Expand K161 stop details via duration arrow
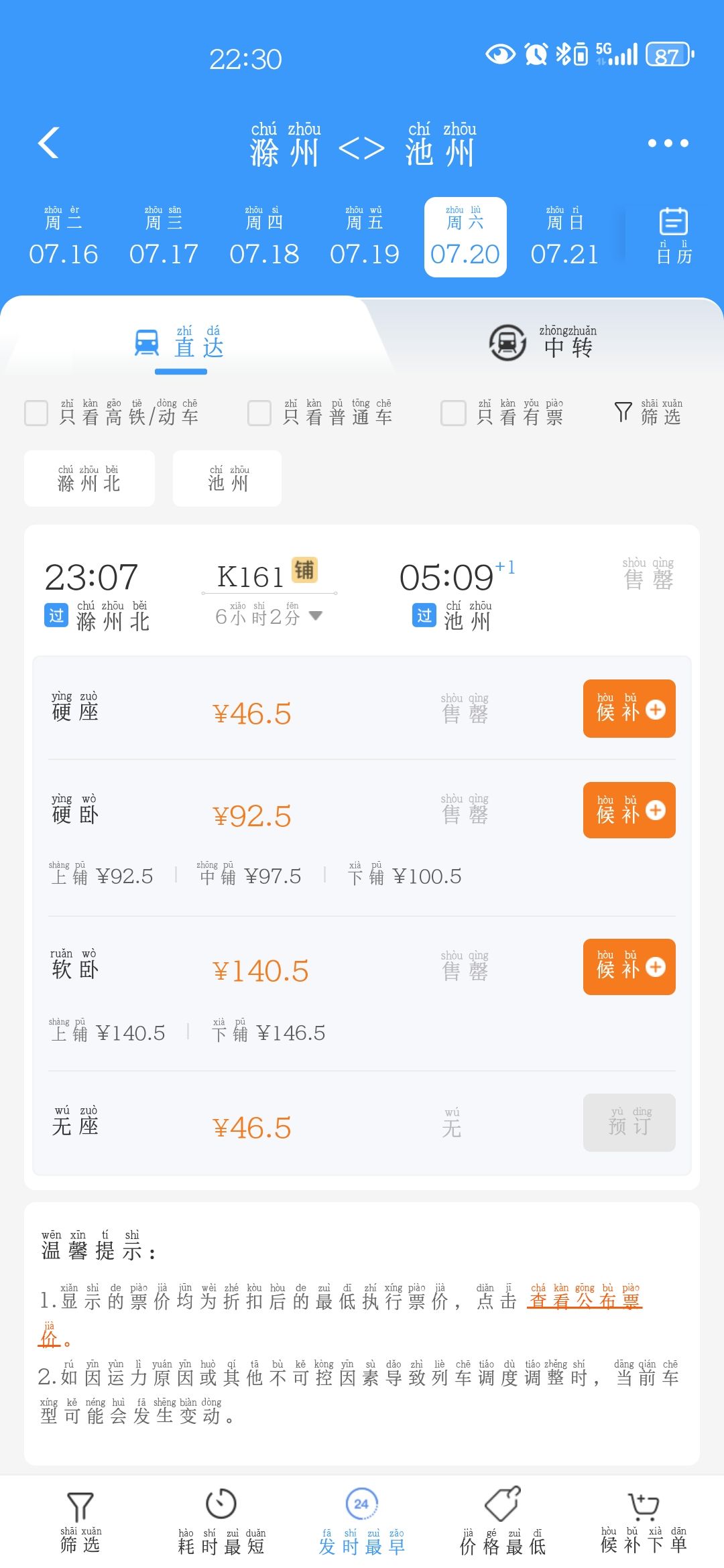This screenshot has width=724, height=1568. (315, 616)
